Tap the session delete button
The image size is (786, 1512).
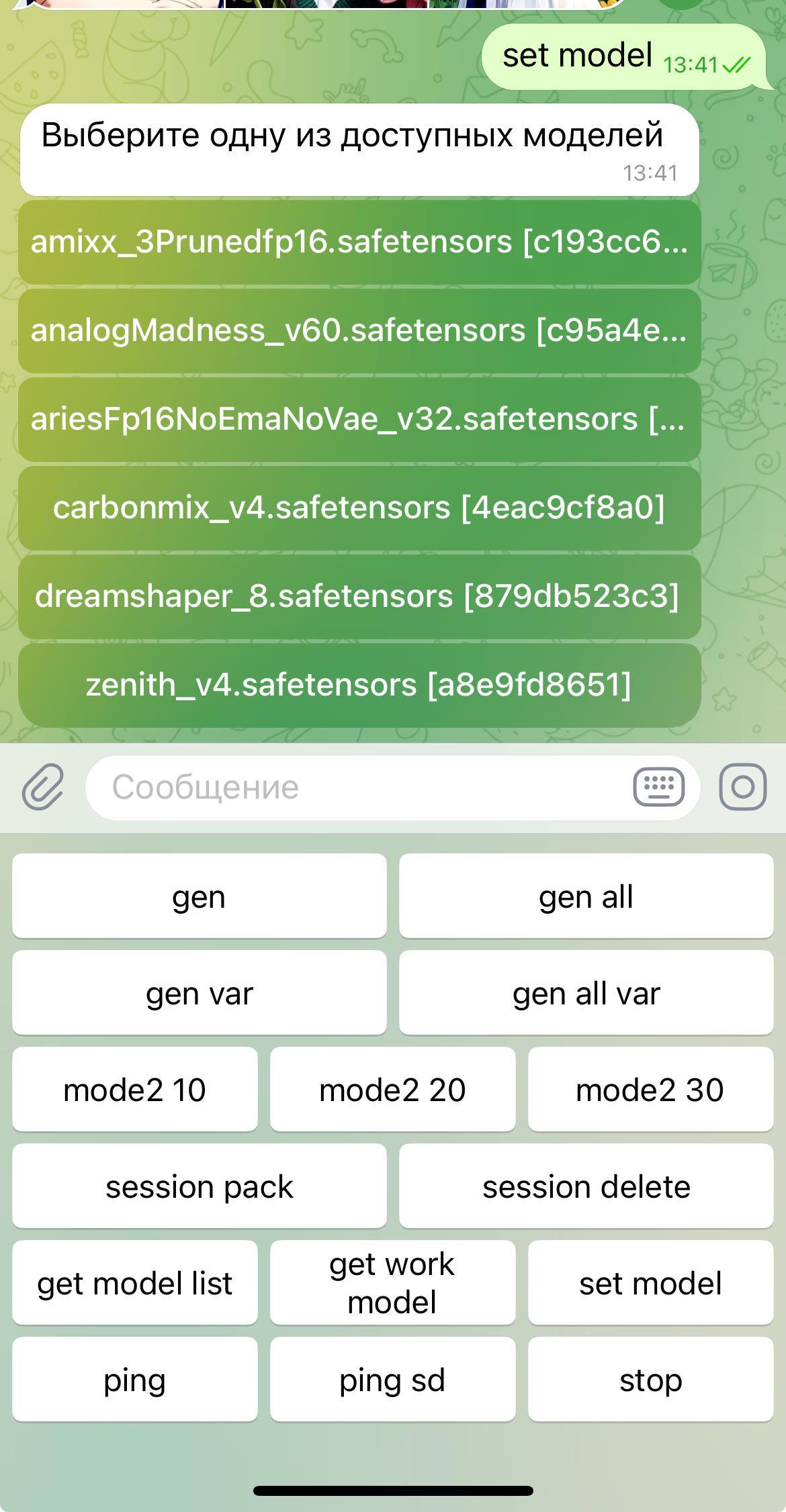click(x=586, y=1186)
